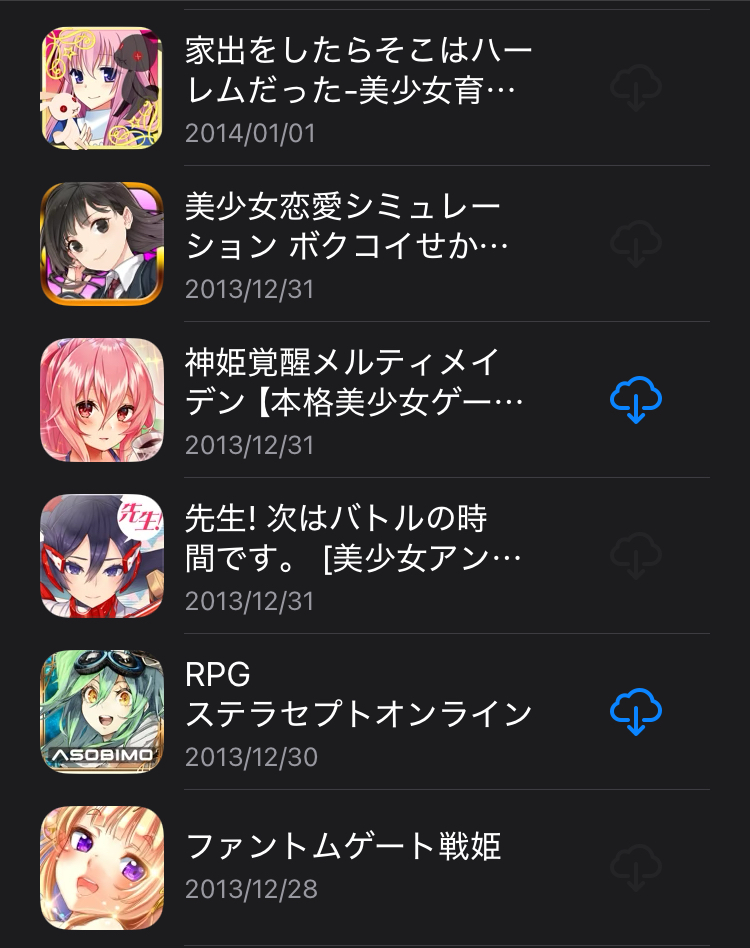Tap the greyed cloud icon for ファントムゲート戦姫
Screen dimensions: 750x948
(636, 868)
